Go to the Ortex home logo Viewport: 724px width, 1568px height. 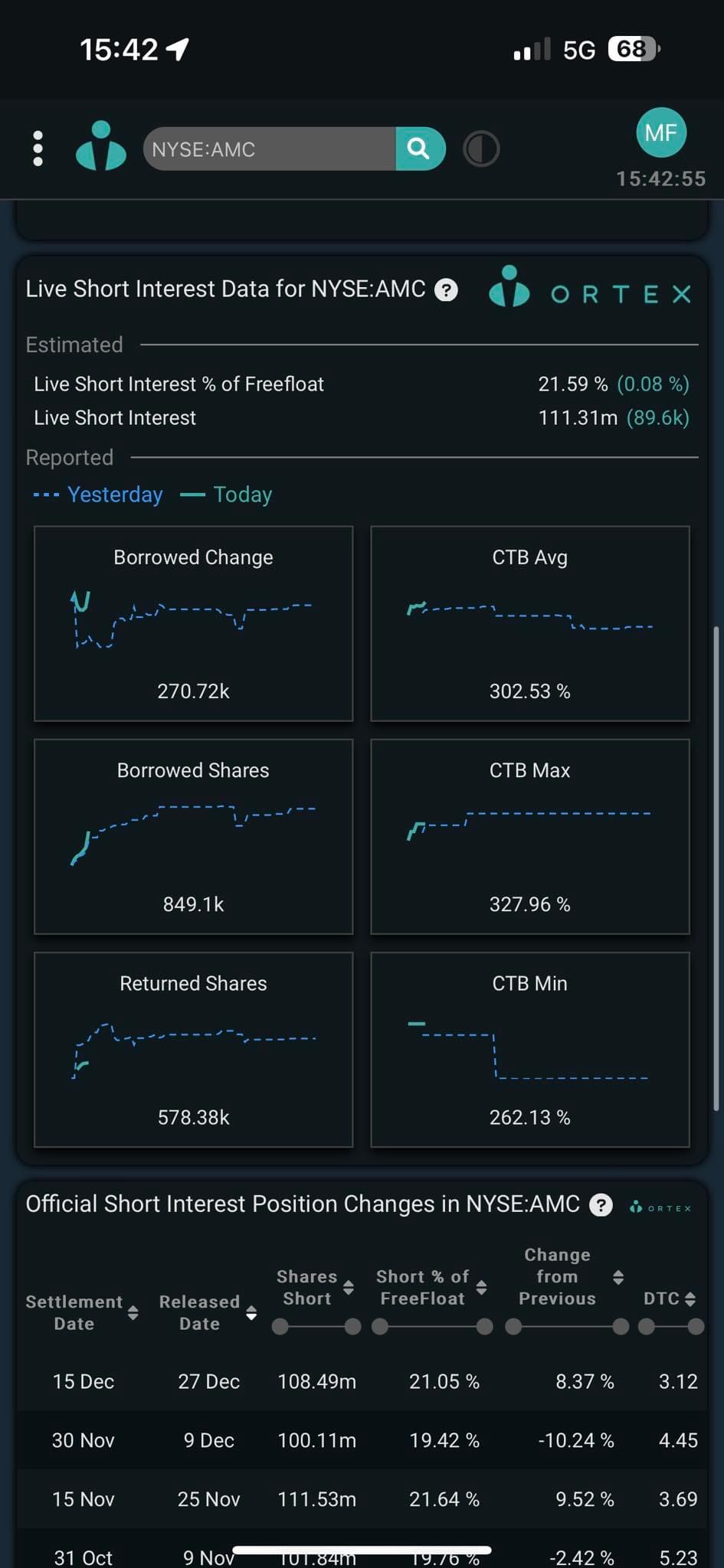tap(101, 146)
